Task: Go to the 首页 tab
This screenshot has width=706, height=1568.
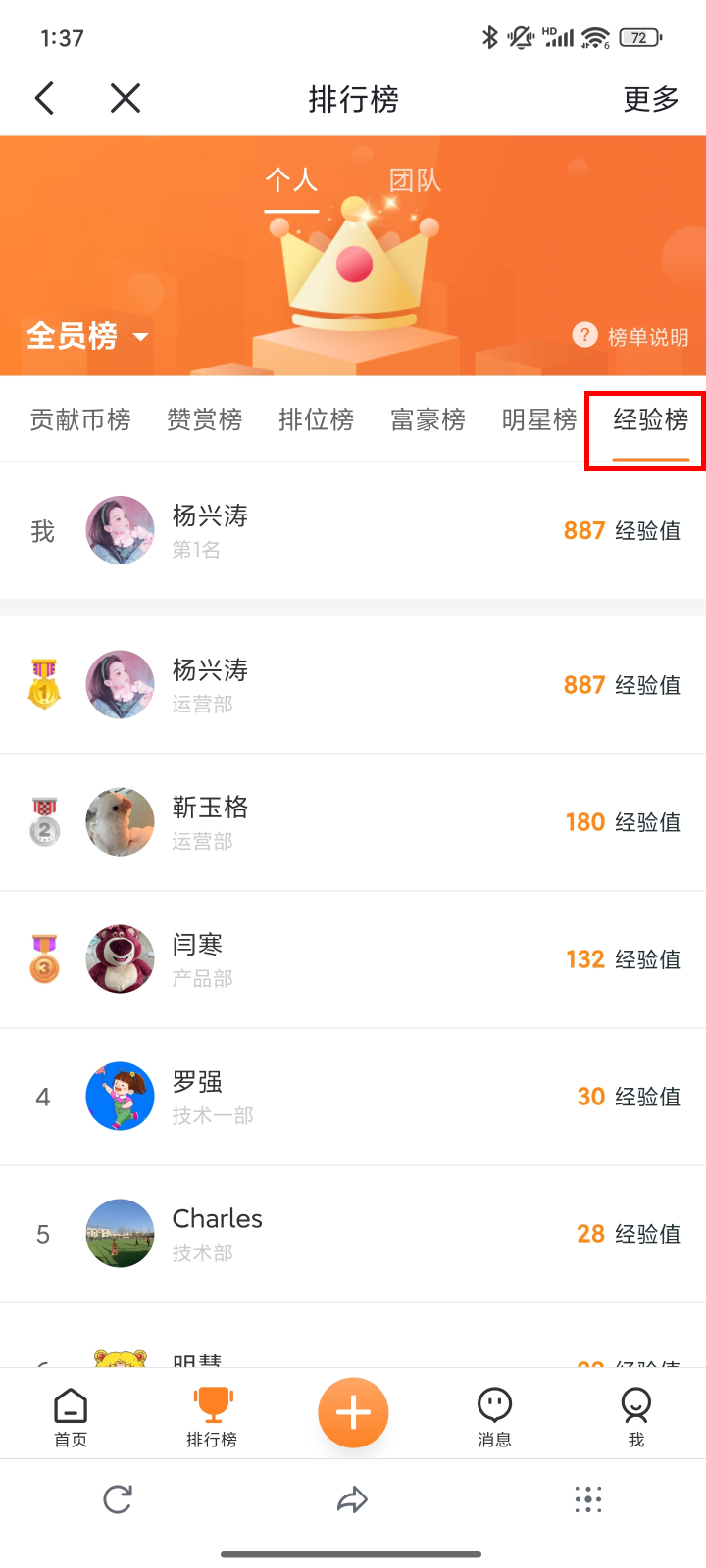Action: coord(71,1417)
